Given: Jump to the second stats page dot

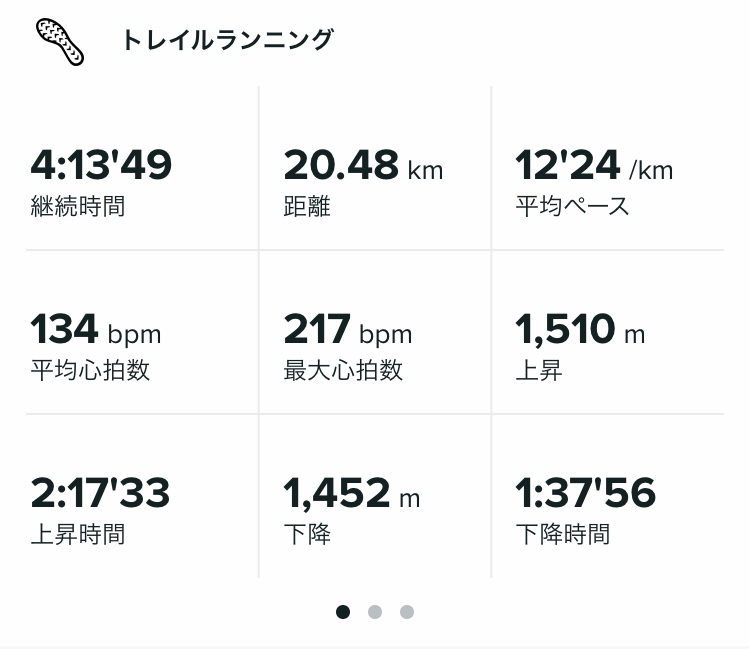Looking at the screenshot, I should tap(375, 612).
